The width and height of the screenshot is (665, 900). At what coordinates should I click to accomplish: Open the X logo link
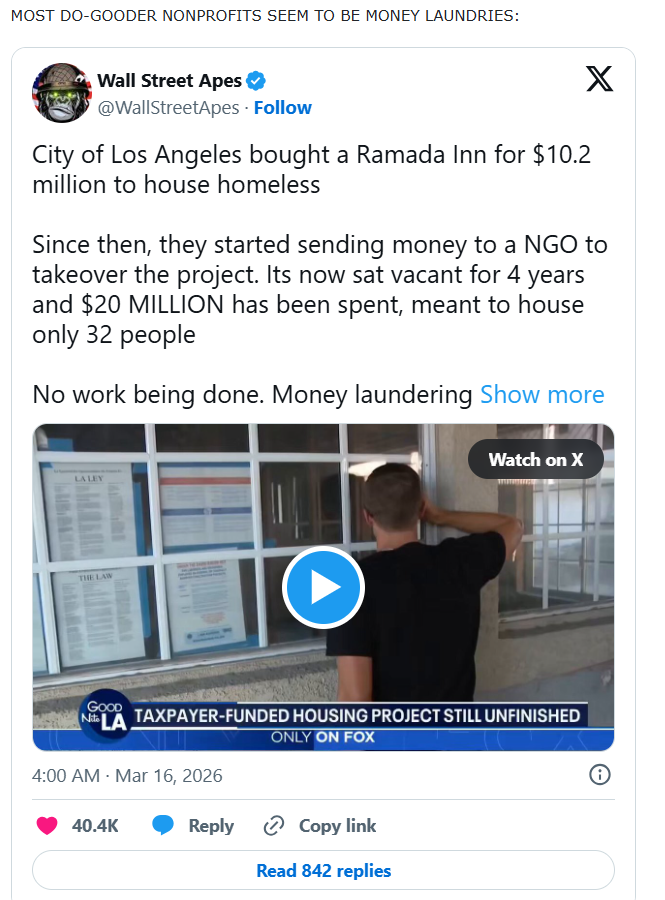click(599, 79)
